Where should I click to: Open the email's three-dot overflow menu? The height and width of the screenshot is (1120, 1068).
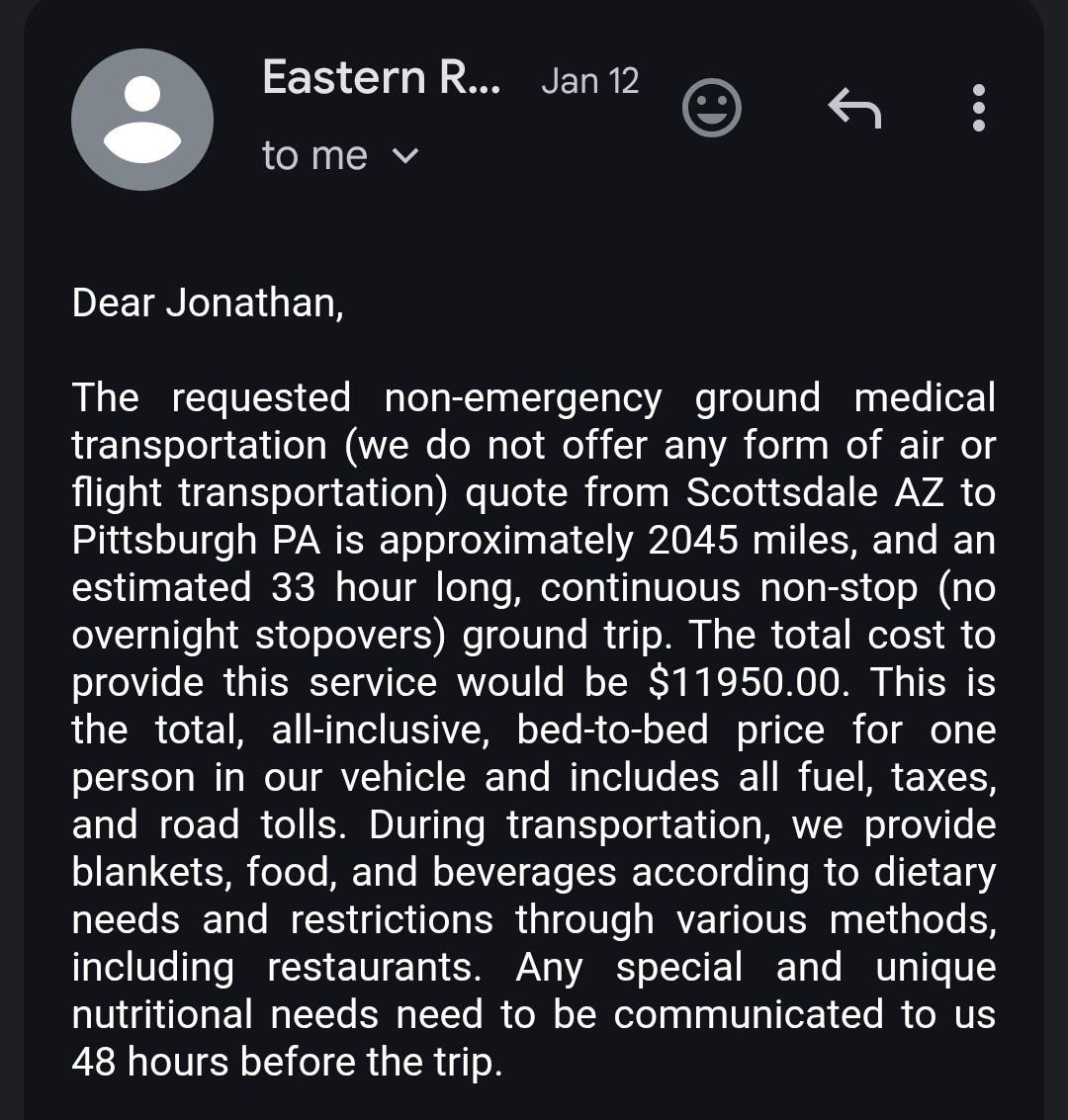(x=979, y=108)
